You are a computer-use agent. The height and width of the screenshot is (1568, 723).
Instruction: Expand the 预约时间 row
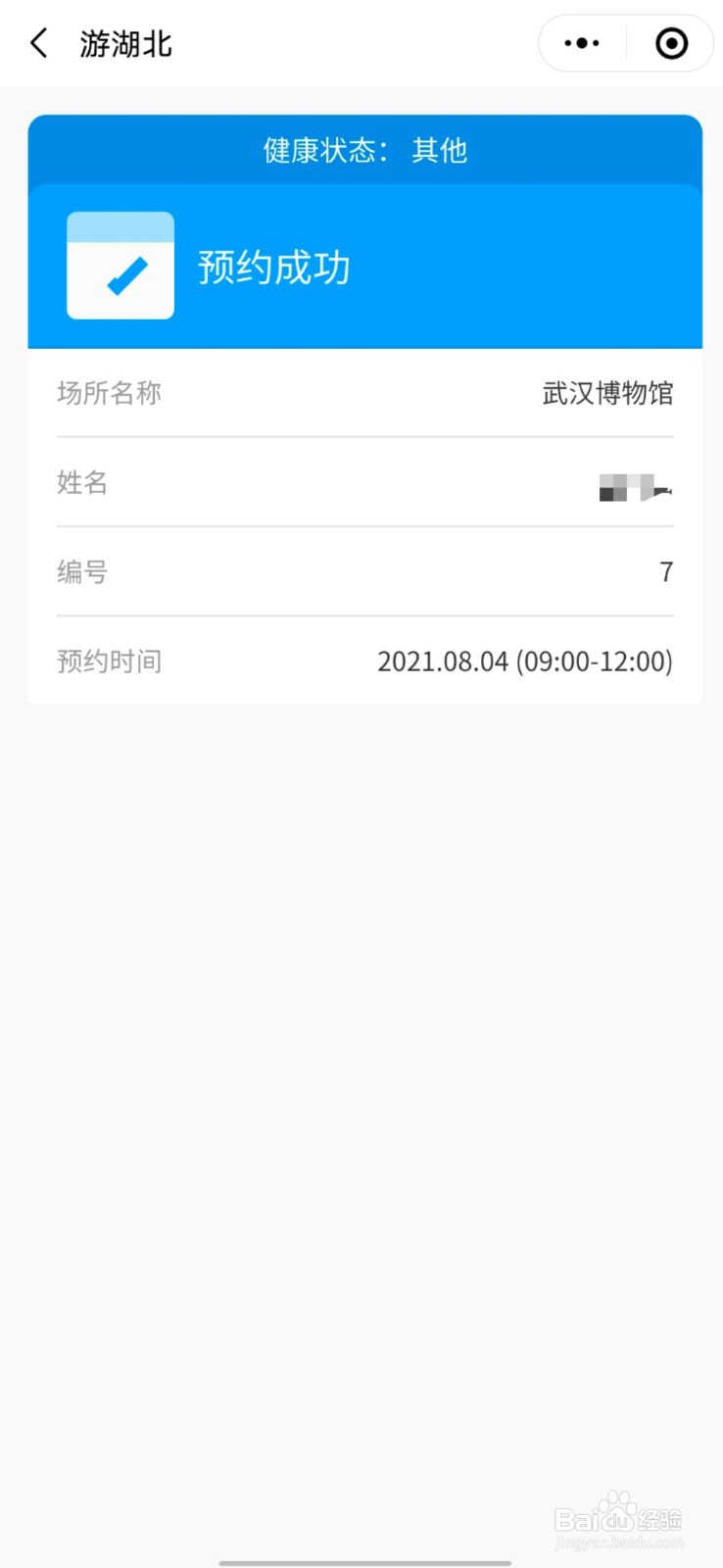coord(362,661)
